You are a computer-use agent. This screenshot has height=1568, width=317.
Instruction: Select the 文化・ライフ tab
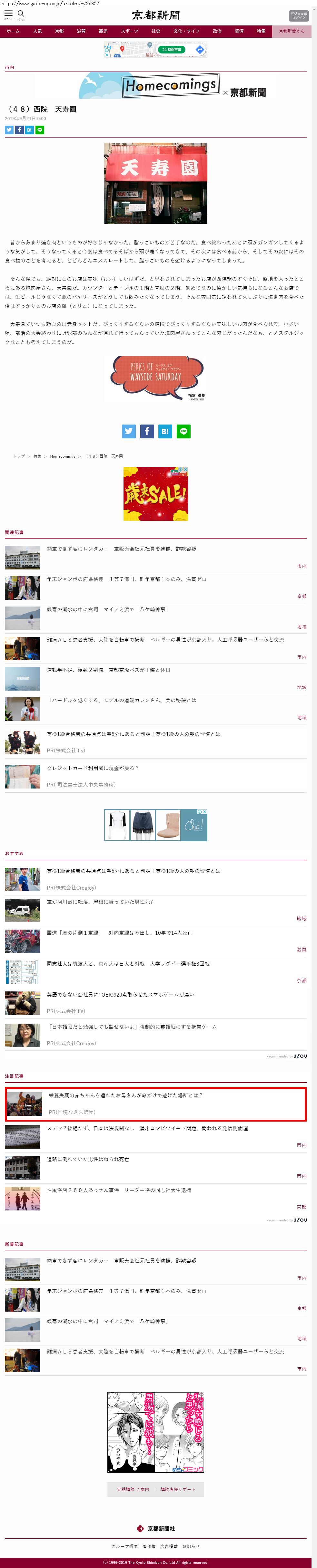(186, 31)
